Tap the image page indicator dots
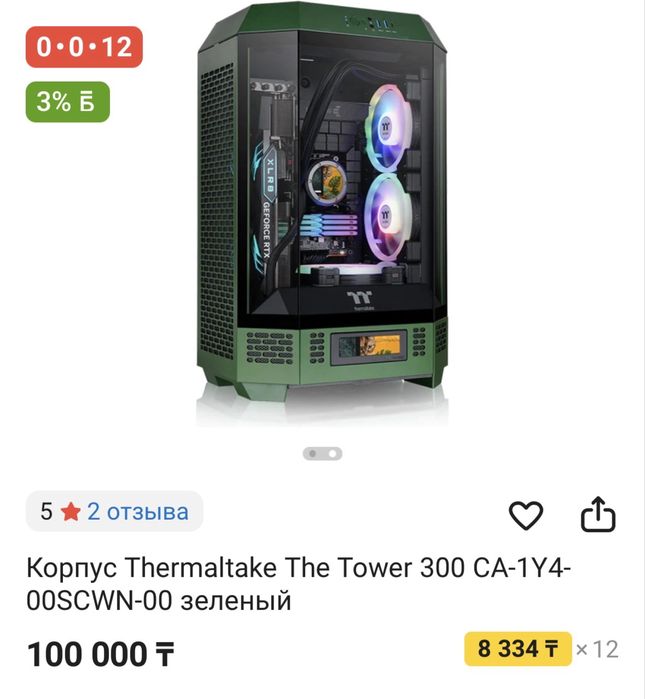Screen dimensions: 645x699 (322, 453)
